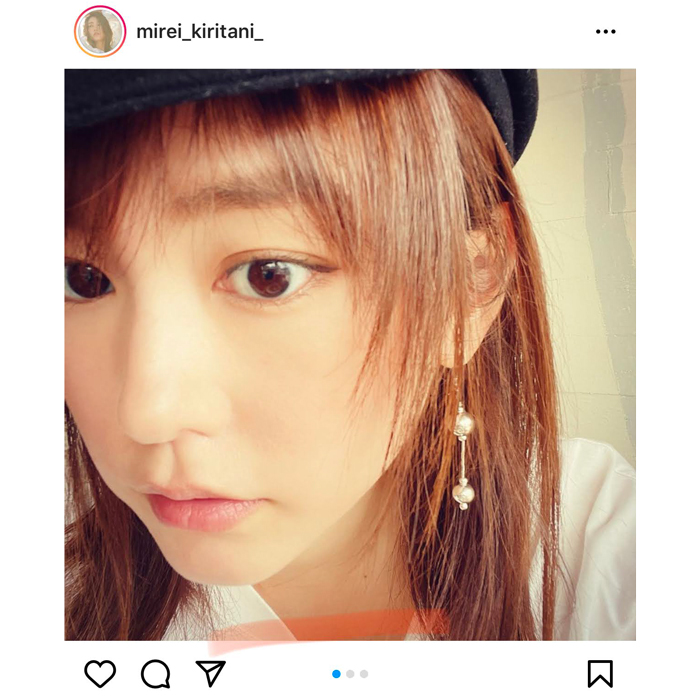Tap the post photo

tap(350, 355)
